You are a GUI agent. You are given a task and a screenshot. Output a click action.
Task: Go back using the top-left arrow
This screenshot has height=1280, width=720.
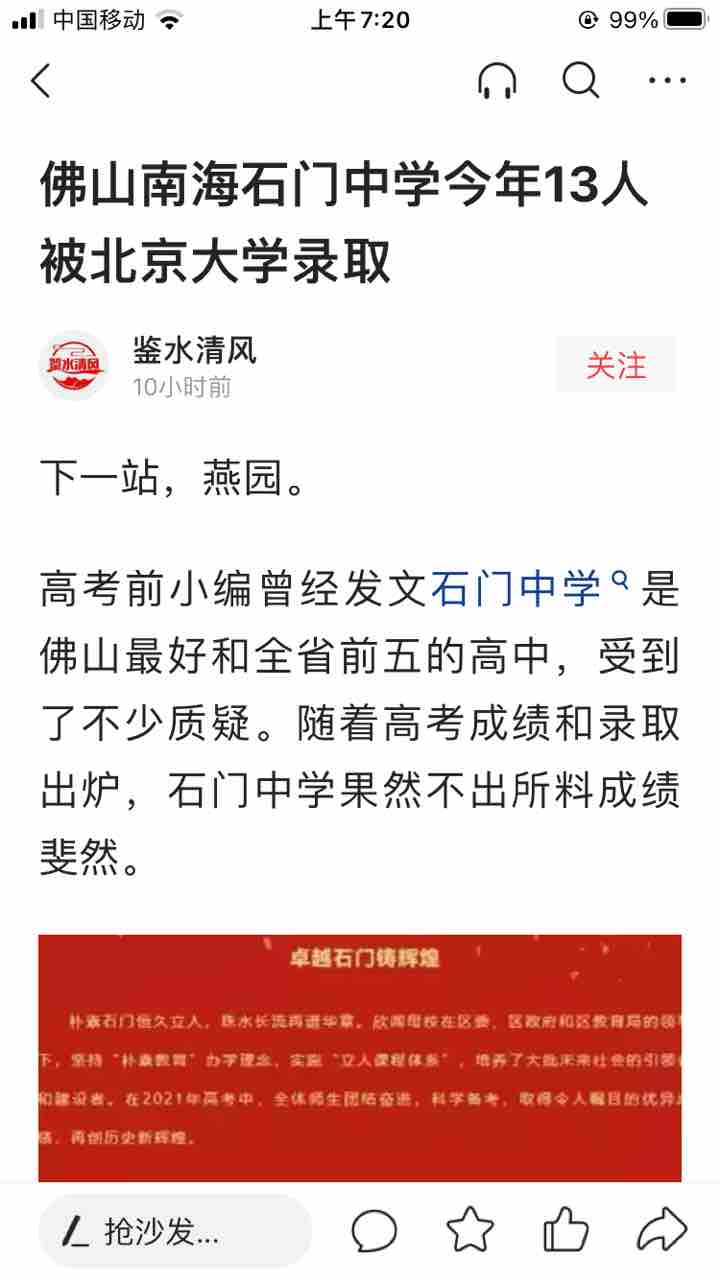click(41, 81)
